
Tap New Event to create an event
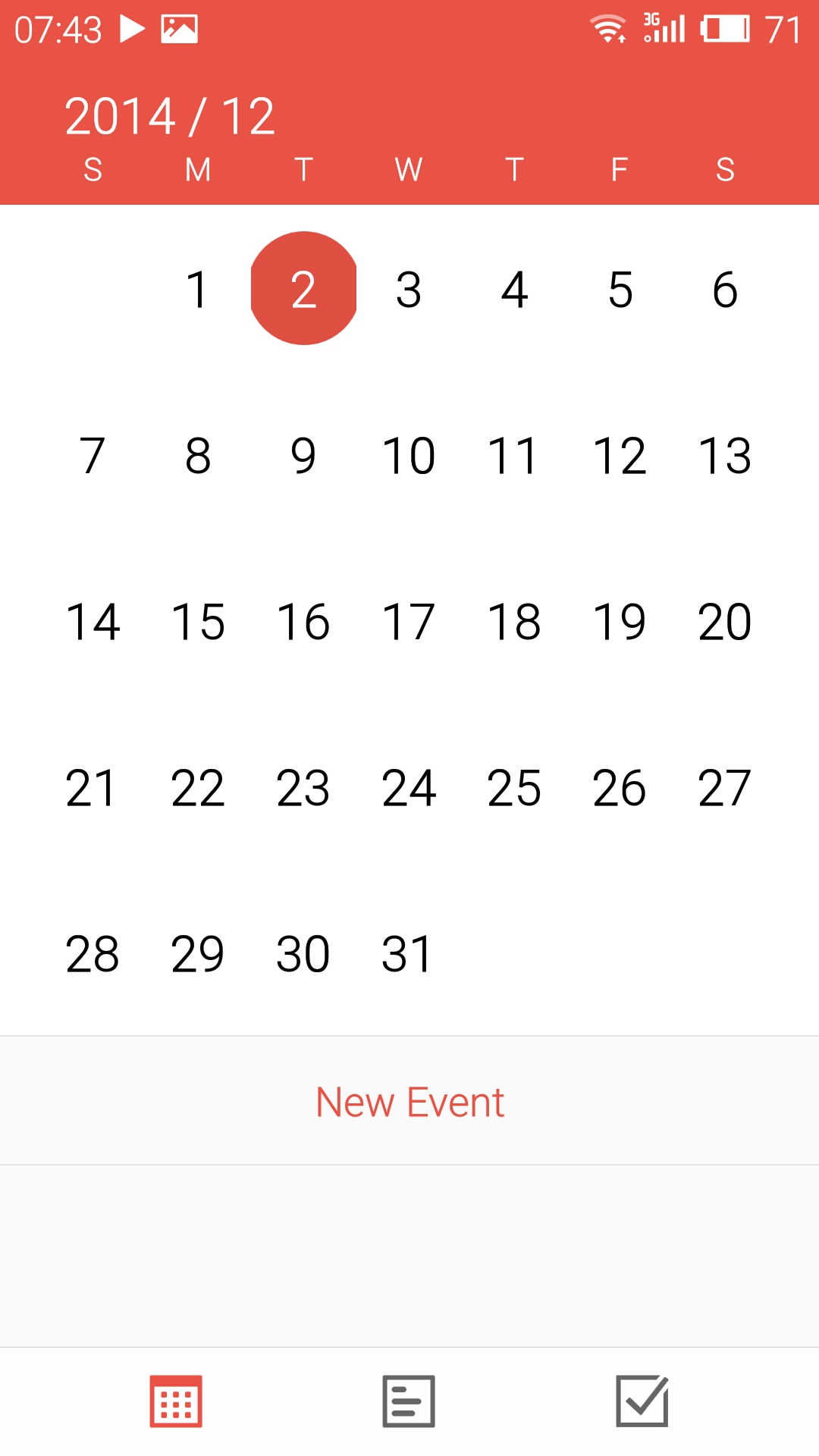tap(409, 1101)
